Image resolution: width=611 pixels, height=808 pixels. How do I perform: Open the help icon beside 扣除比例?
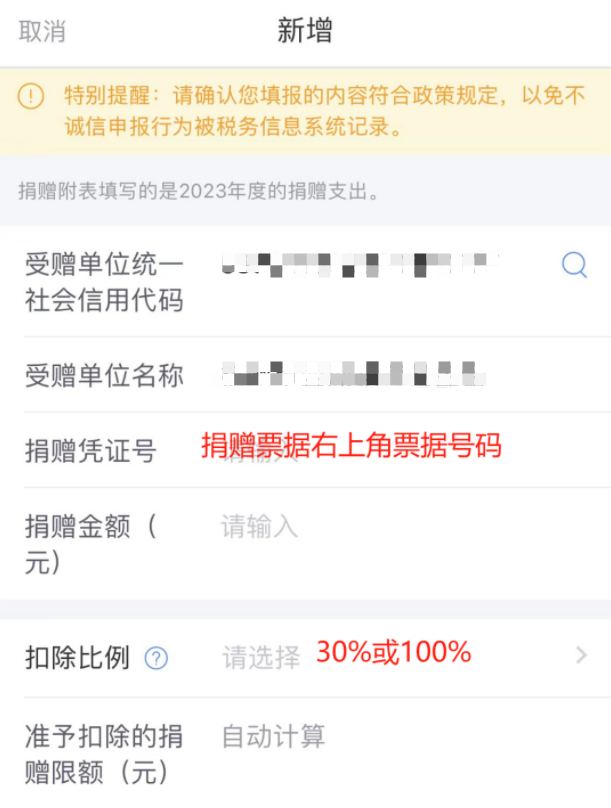(156, 658)
